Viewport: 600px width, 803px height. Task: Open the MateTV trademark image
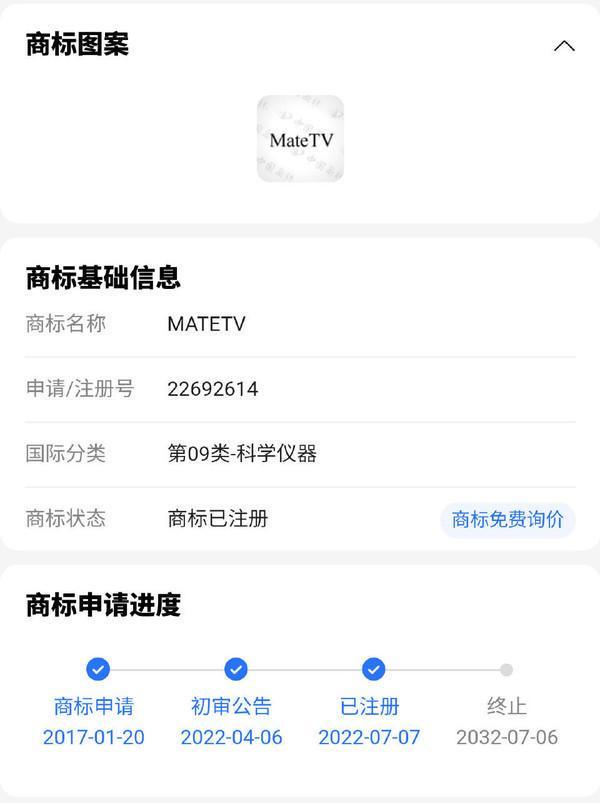[300, 139]
